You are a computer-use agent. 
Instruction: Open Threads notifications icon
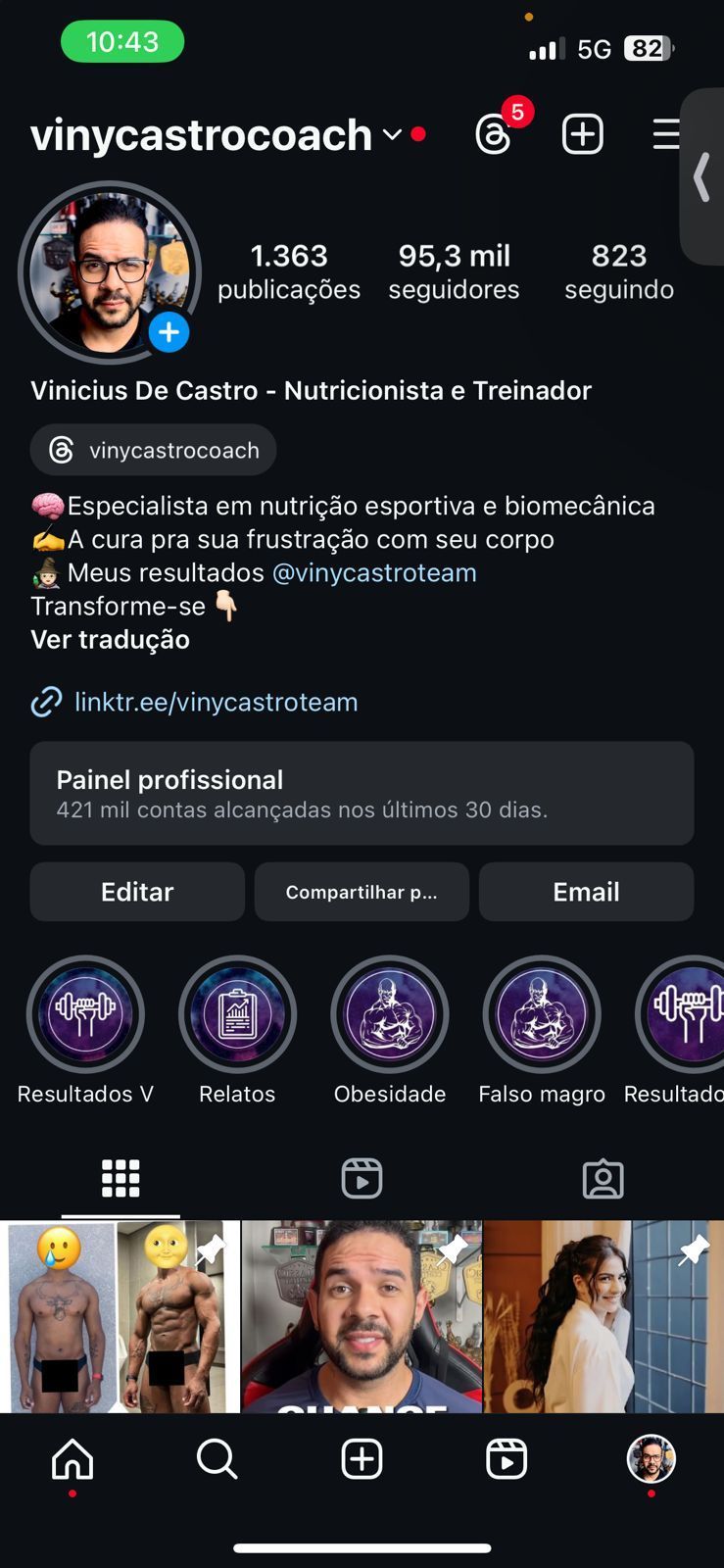click(x=494, y=134)
